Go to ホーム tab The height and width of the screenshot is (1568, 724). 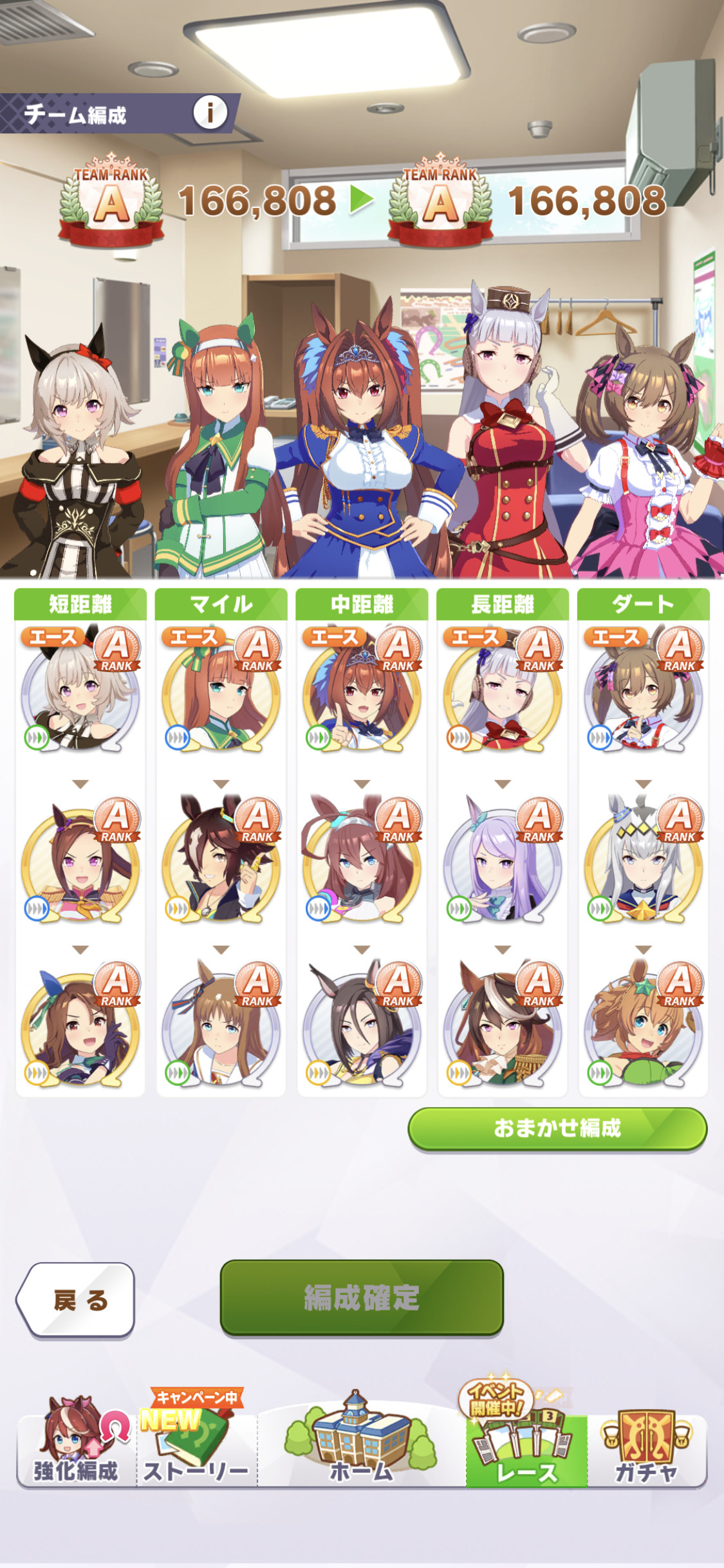(x=361, y=1442)
